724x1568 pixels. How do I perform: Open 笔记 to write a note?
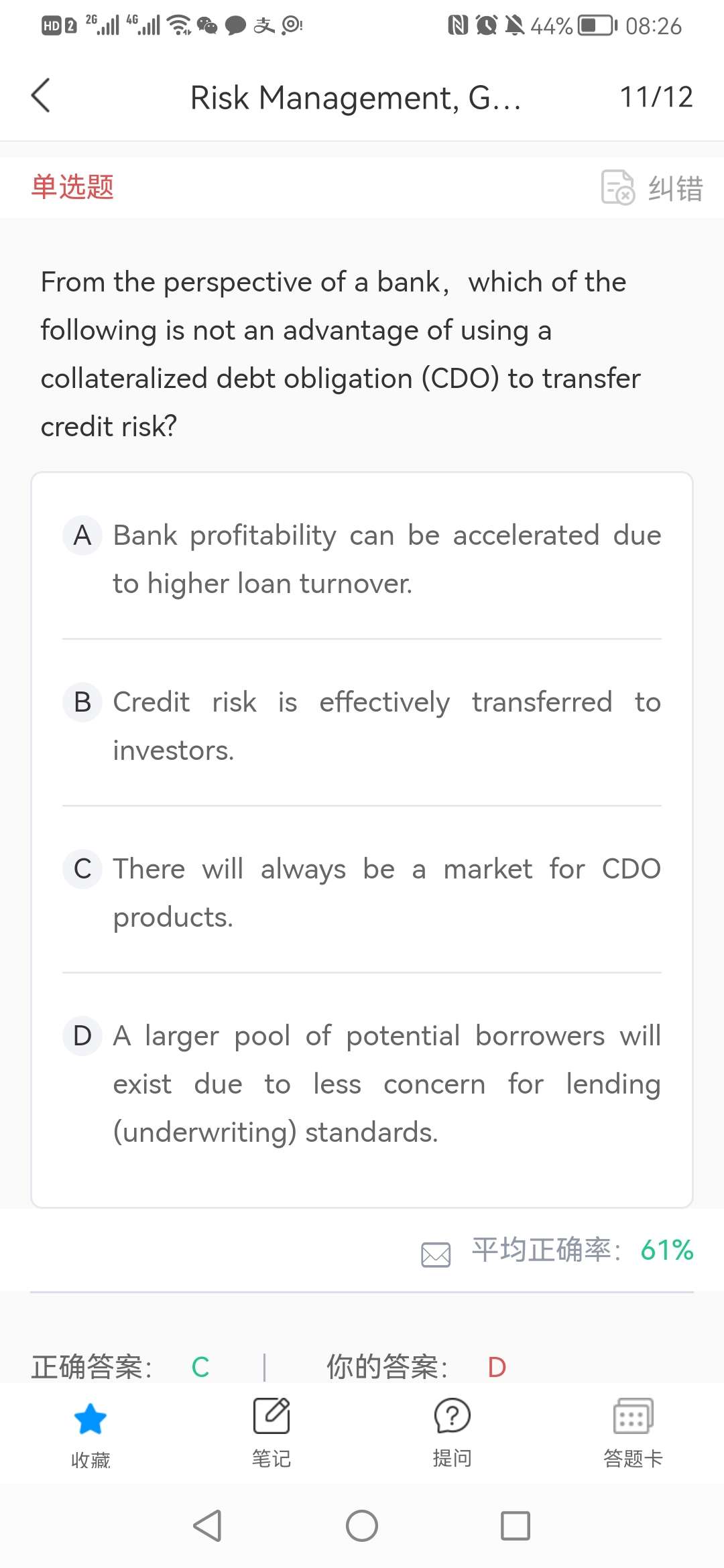coord(271,1432)
